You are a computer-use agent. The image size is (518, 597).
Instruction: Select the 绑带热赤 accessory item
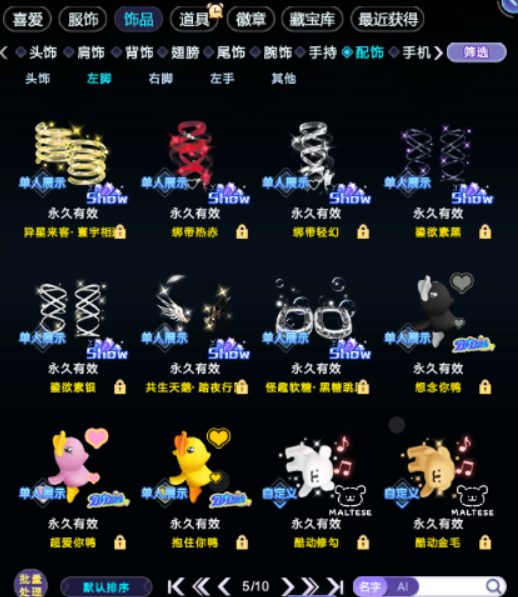tap(194, 179)
